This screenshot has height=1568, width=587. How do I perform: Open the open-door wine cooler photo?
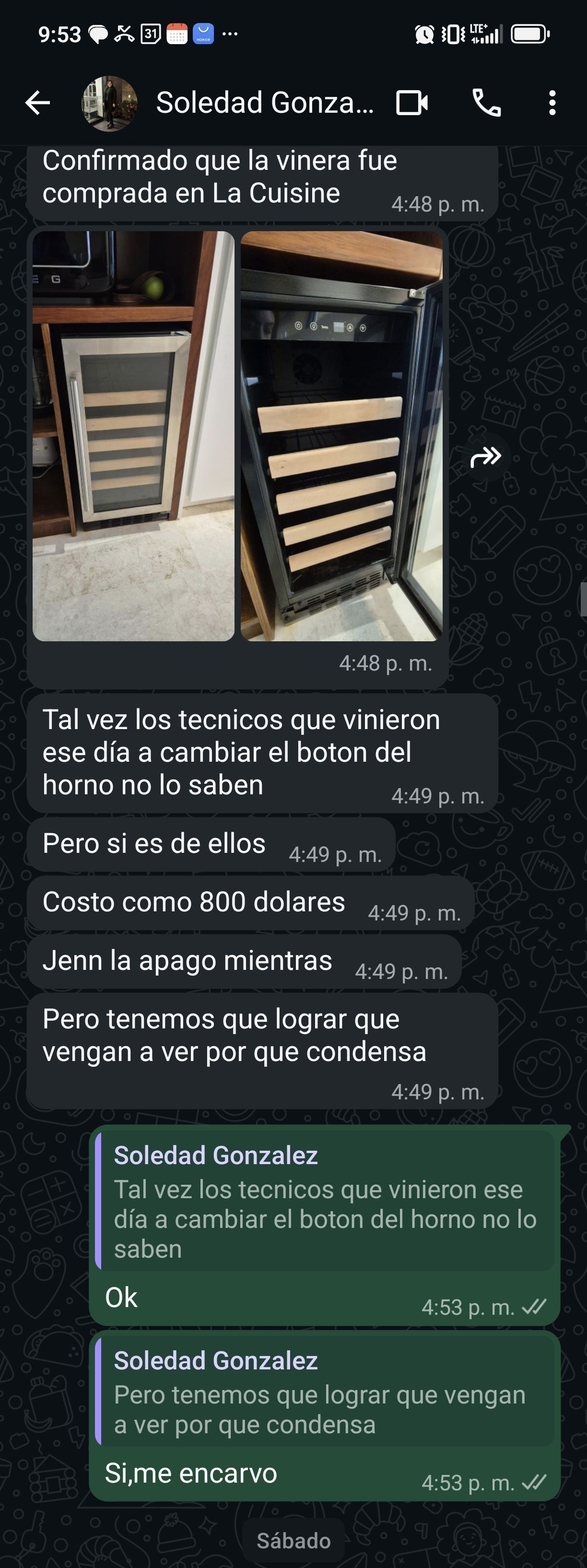341,436
